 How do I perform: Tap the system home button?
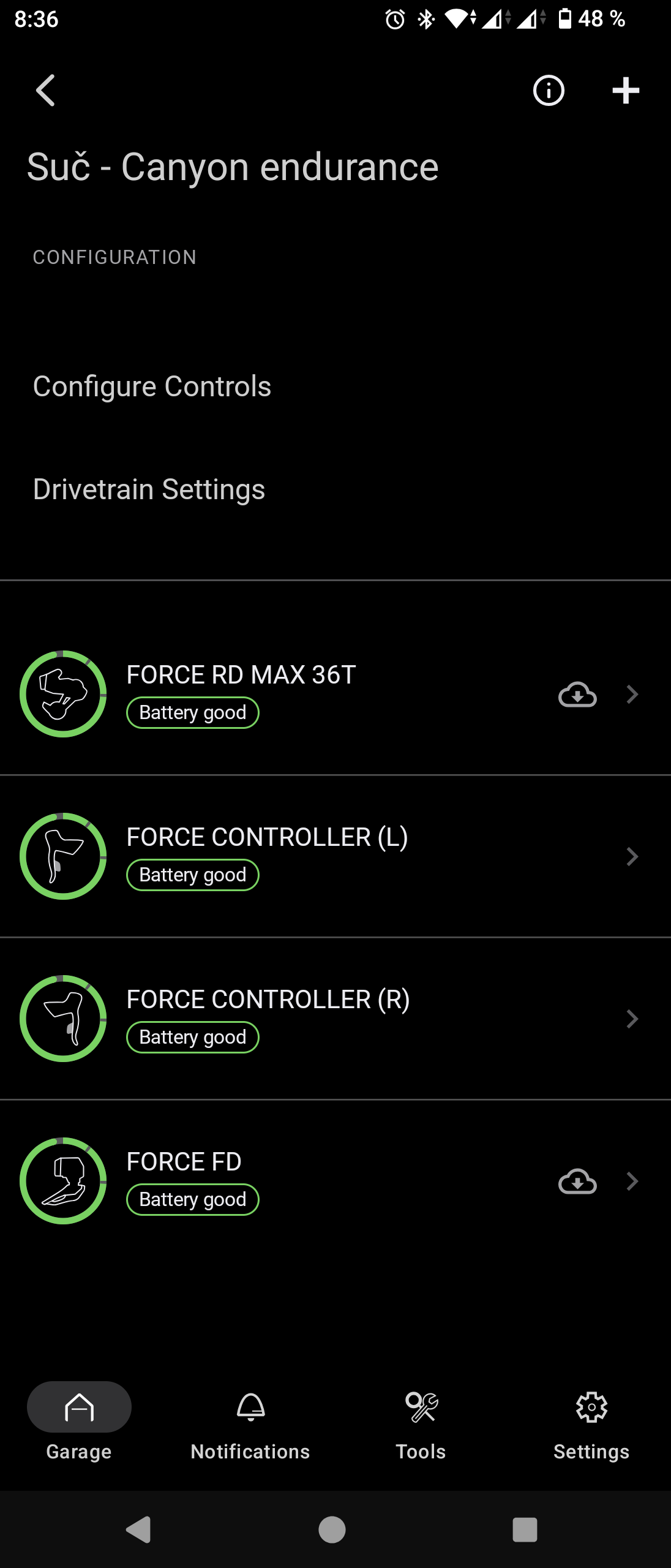click(332, 1529)
